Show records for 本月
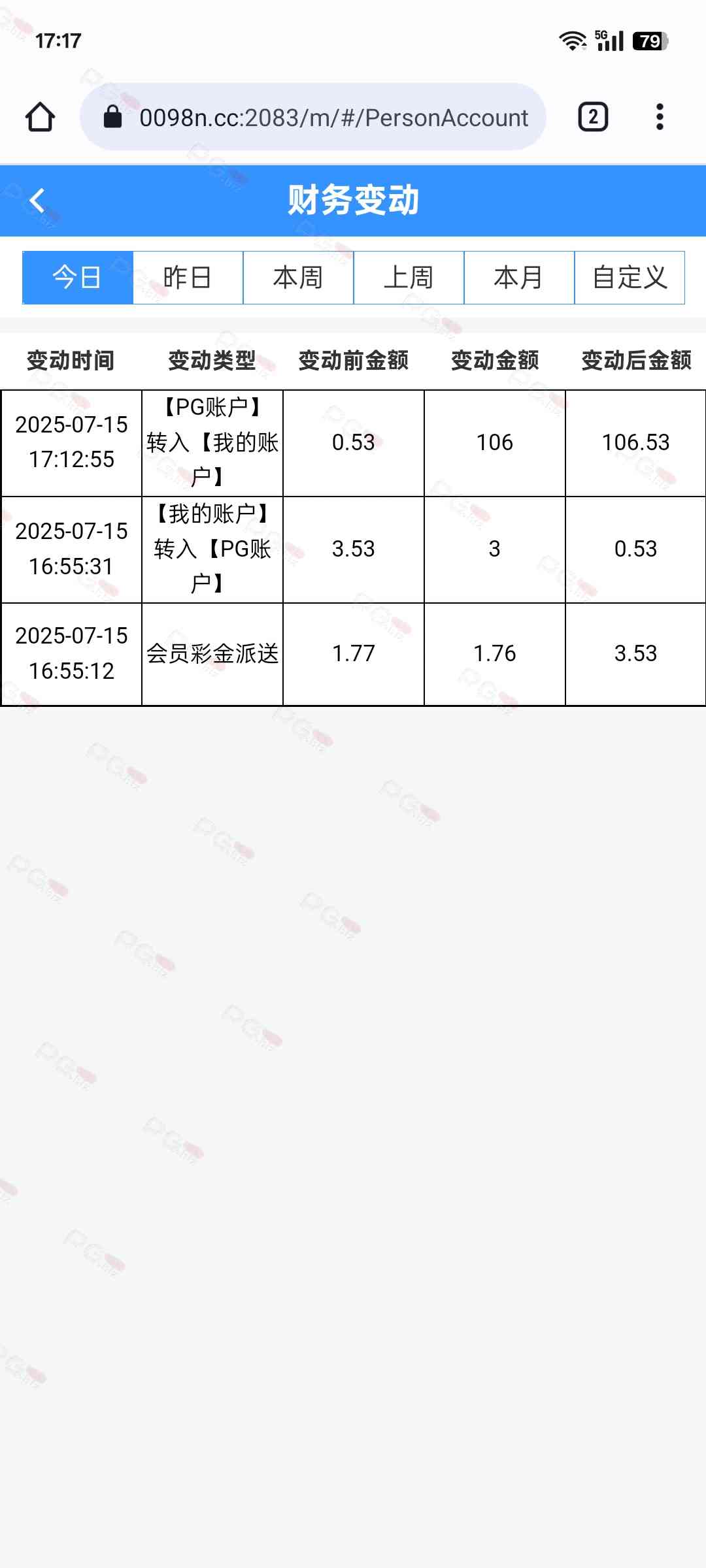 click(519, 278)
